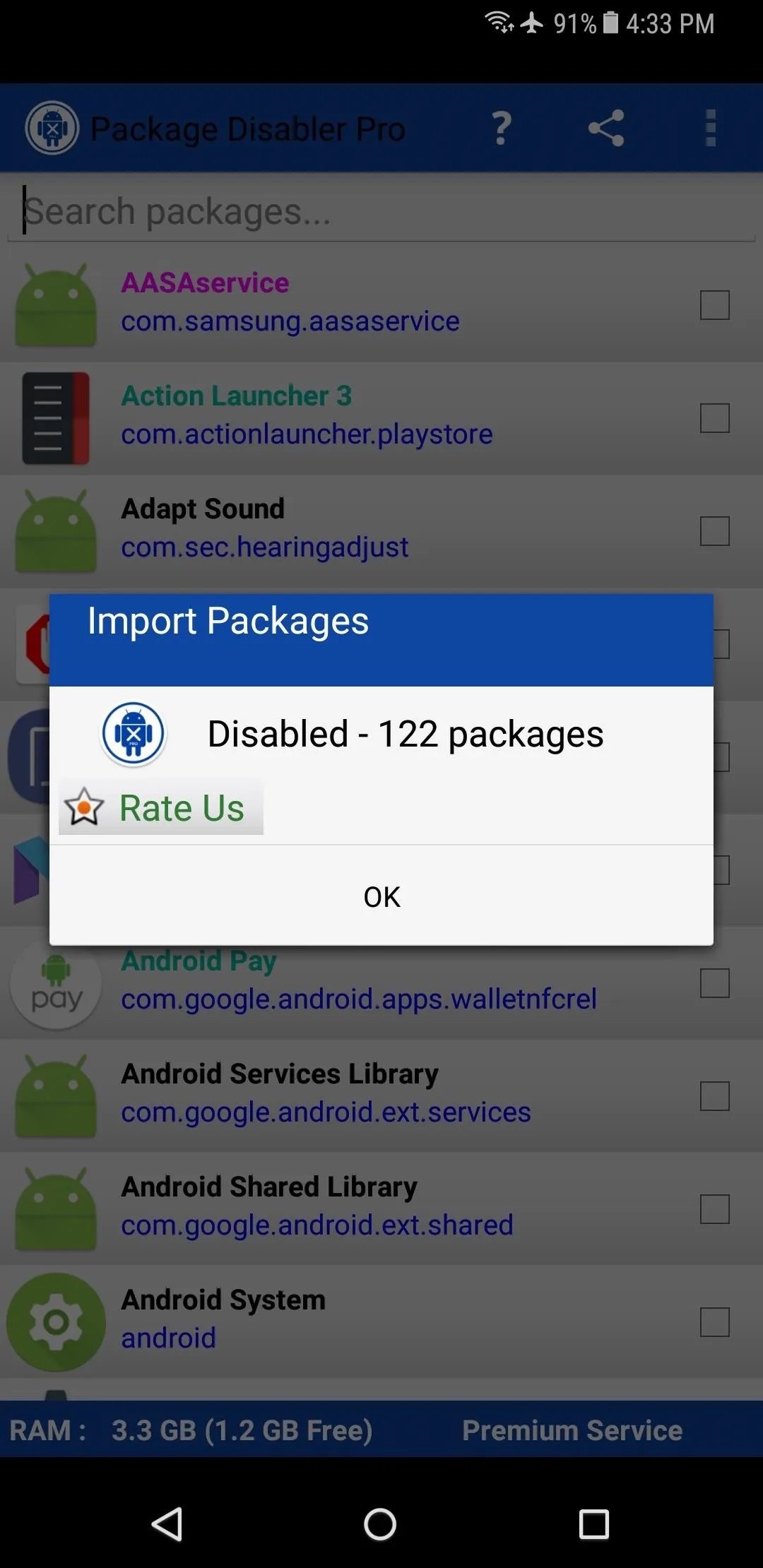
Task: Mark the Android Pay checkbox
Action: click(715, 983)
